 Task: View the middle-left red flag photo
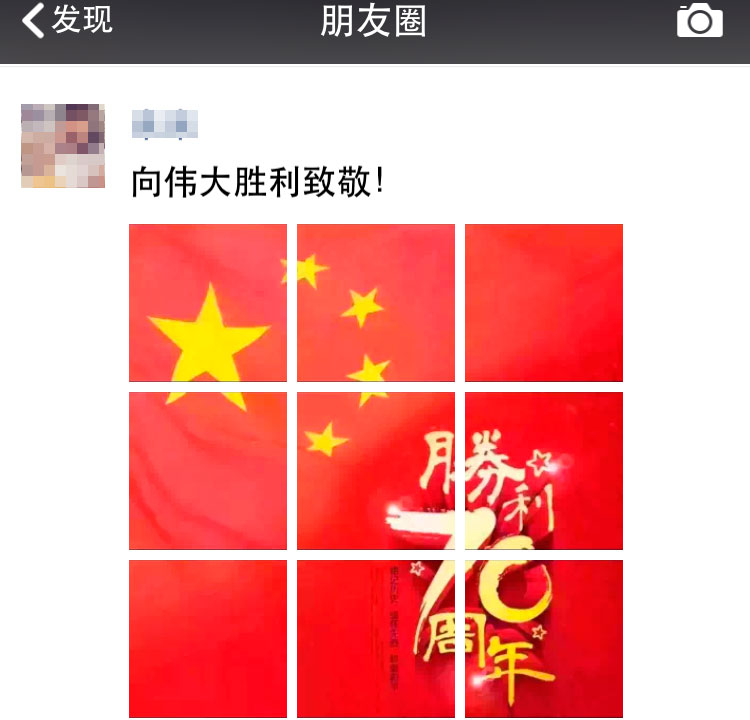[208, 471]
